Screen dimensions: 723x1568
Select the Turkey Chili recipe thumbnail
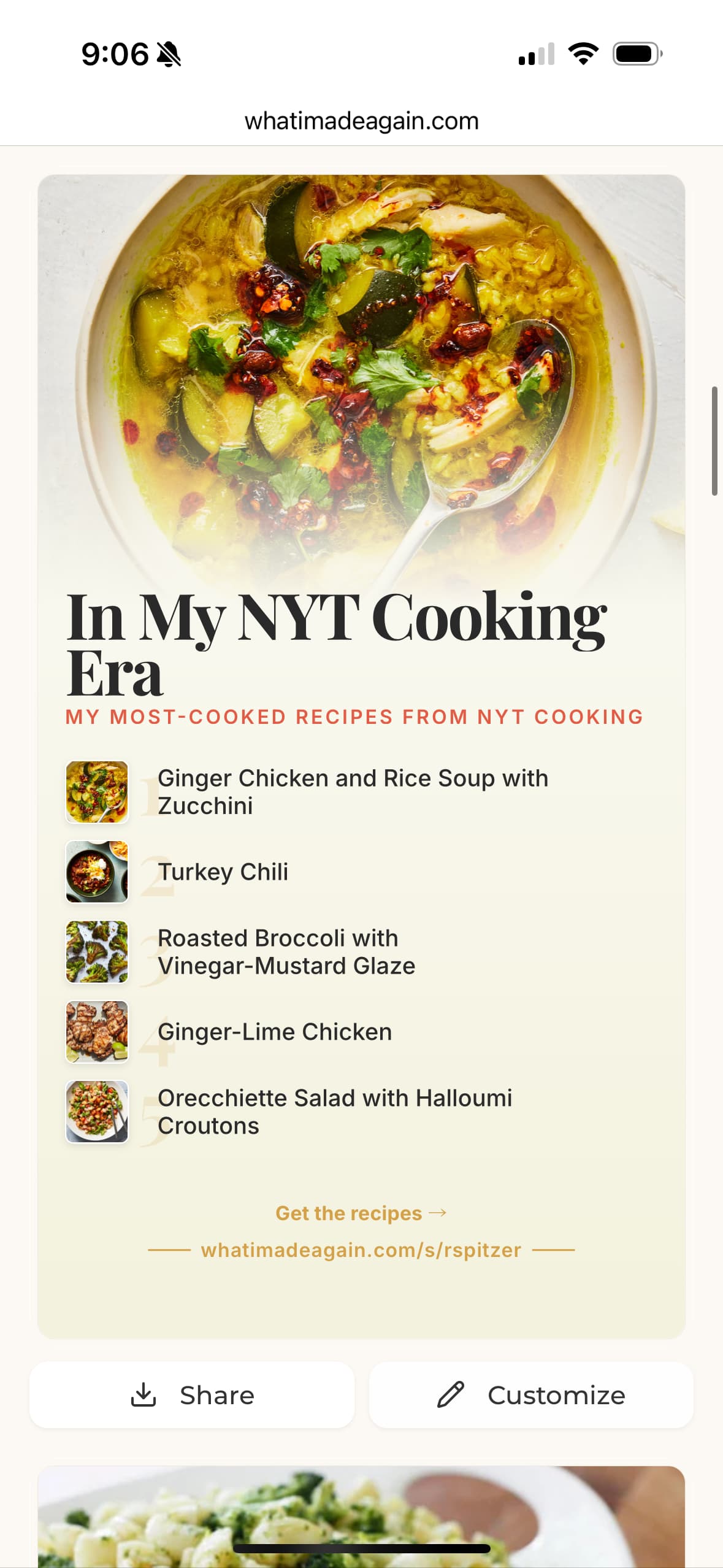point(96,872)
